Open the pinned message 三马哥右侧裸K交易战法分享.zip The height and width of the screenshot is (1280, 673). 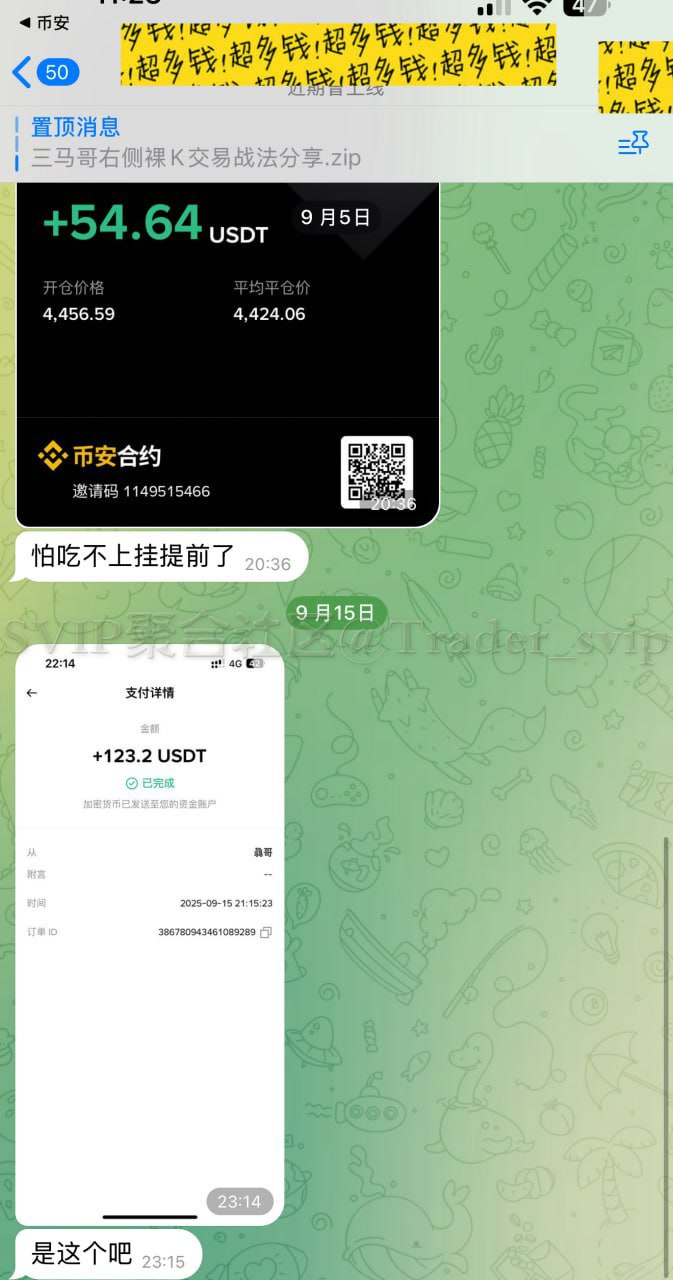(x=195, y=144)
